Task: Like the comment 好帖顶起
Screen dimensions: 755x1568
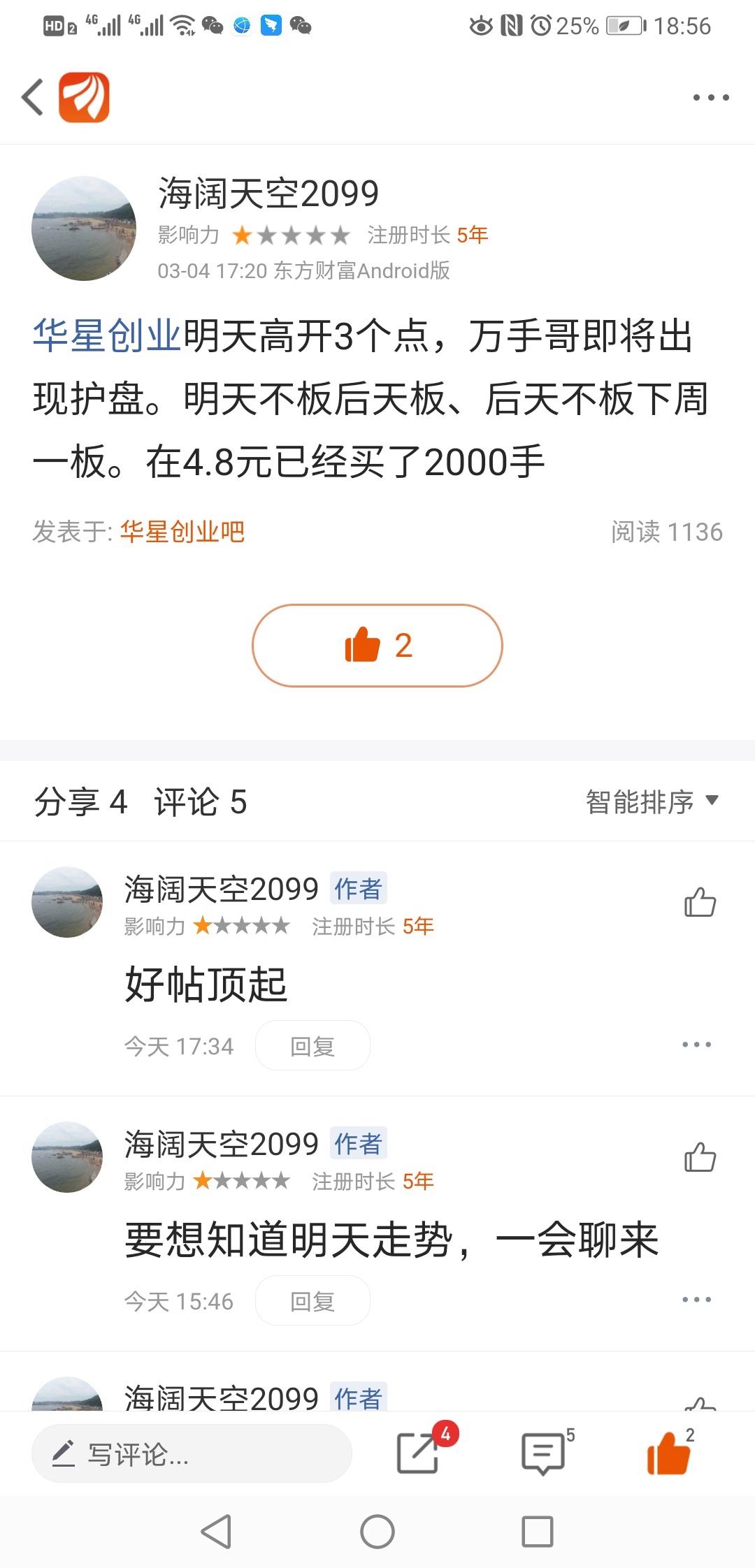Action: tap(700, 902)
